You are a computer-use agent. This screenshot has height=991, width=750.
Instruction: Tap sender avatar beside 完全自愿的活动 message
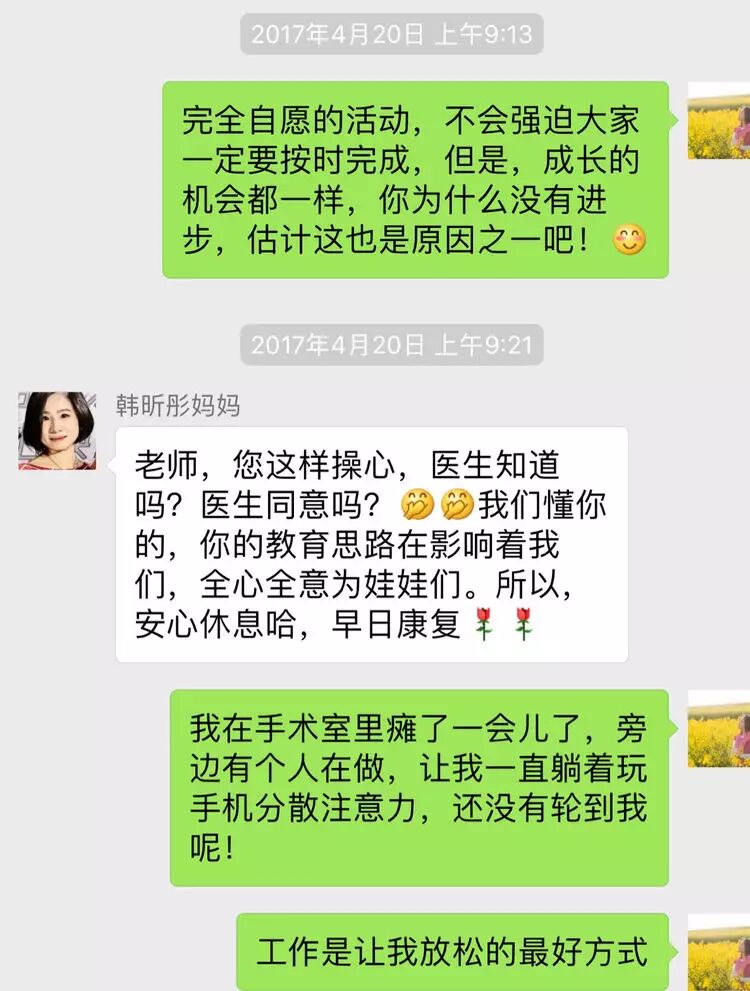click(719, 120)
